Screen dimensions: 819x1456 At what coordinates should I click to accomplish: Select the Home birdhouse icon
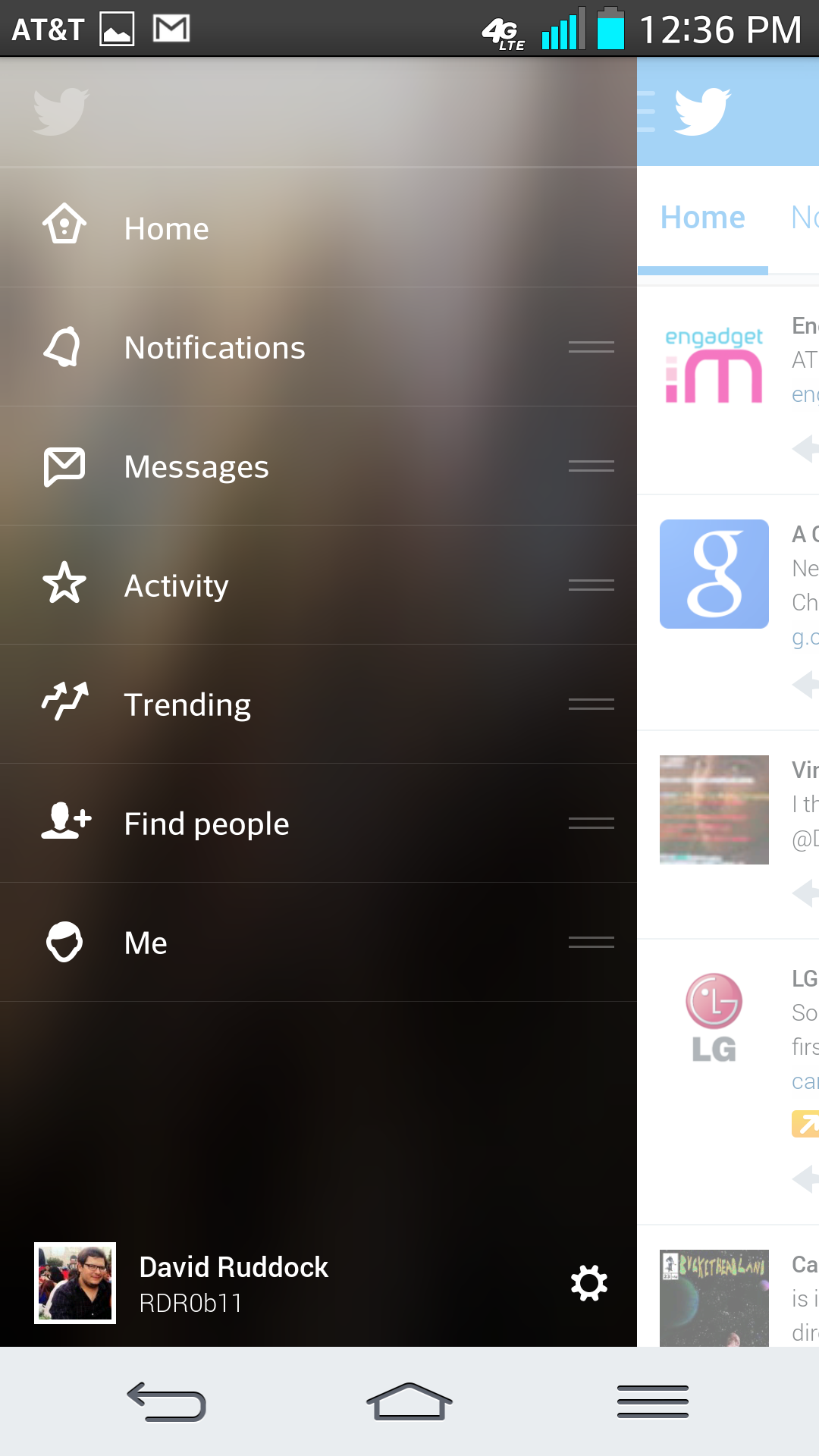[x=64, y=225]
